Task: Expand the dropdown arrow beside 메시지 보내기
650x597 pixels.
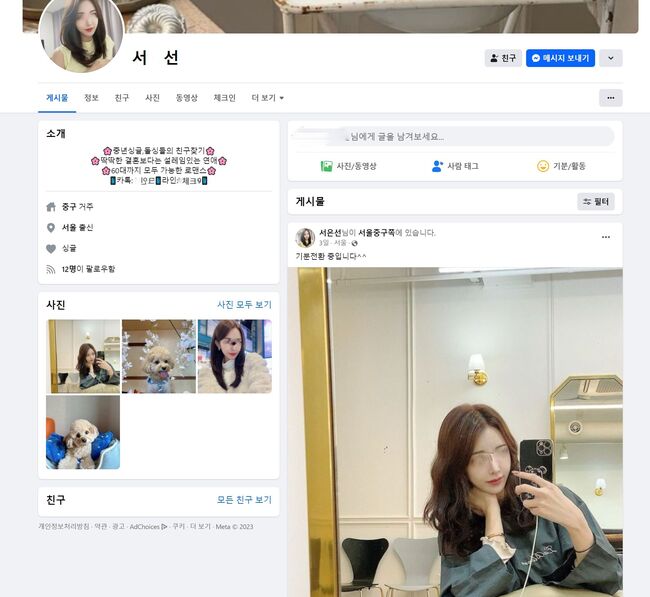Action: 610,58
